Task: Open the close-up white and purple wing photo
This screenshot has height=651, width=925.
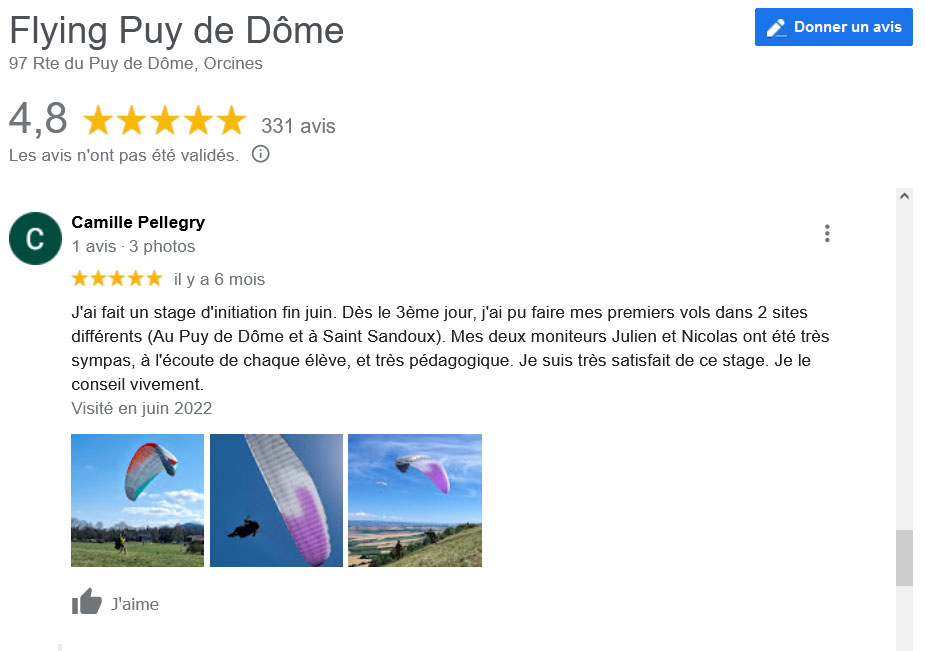Action: (276, 500)
